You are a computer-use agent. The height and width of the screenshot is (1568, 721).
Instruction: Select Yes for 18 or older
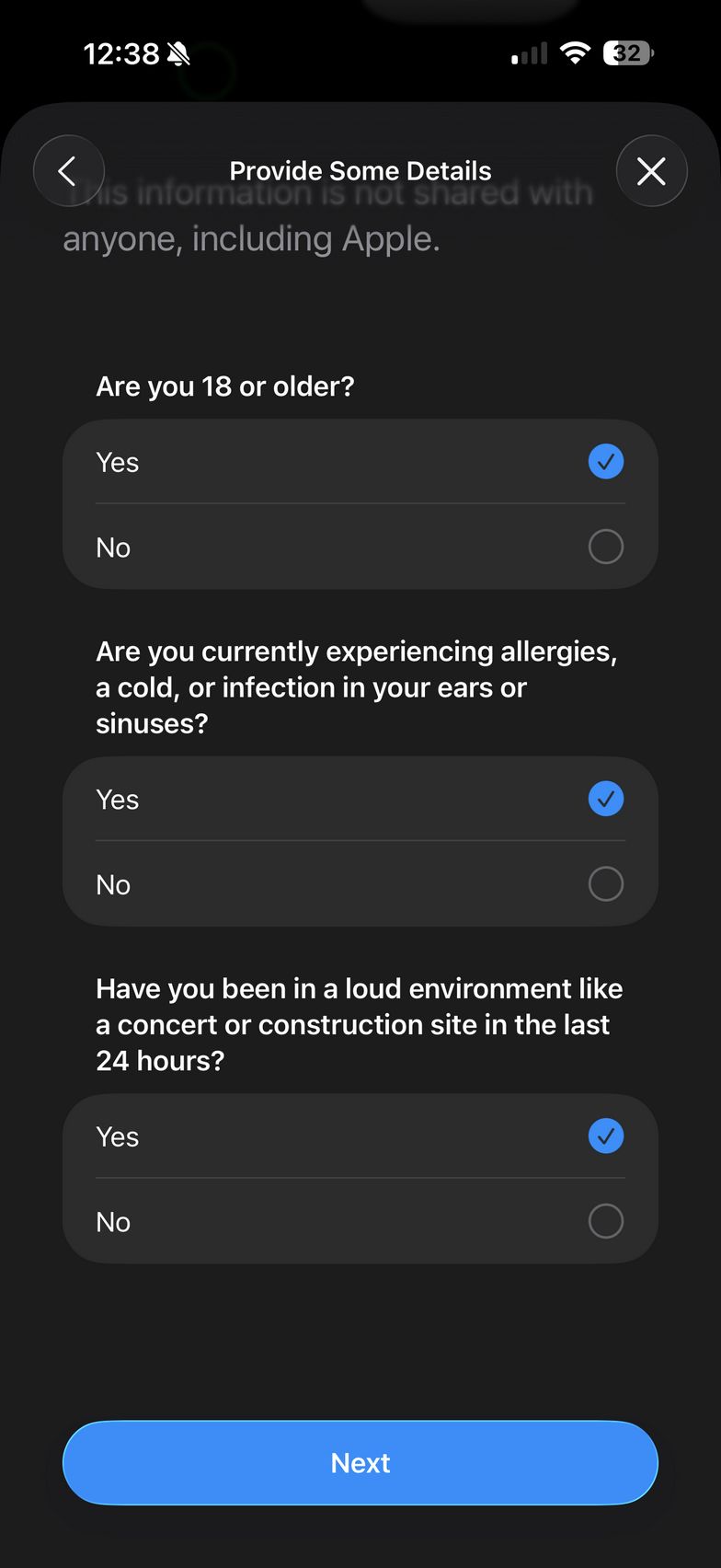360,462
